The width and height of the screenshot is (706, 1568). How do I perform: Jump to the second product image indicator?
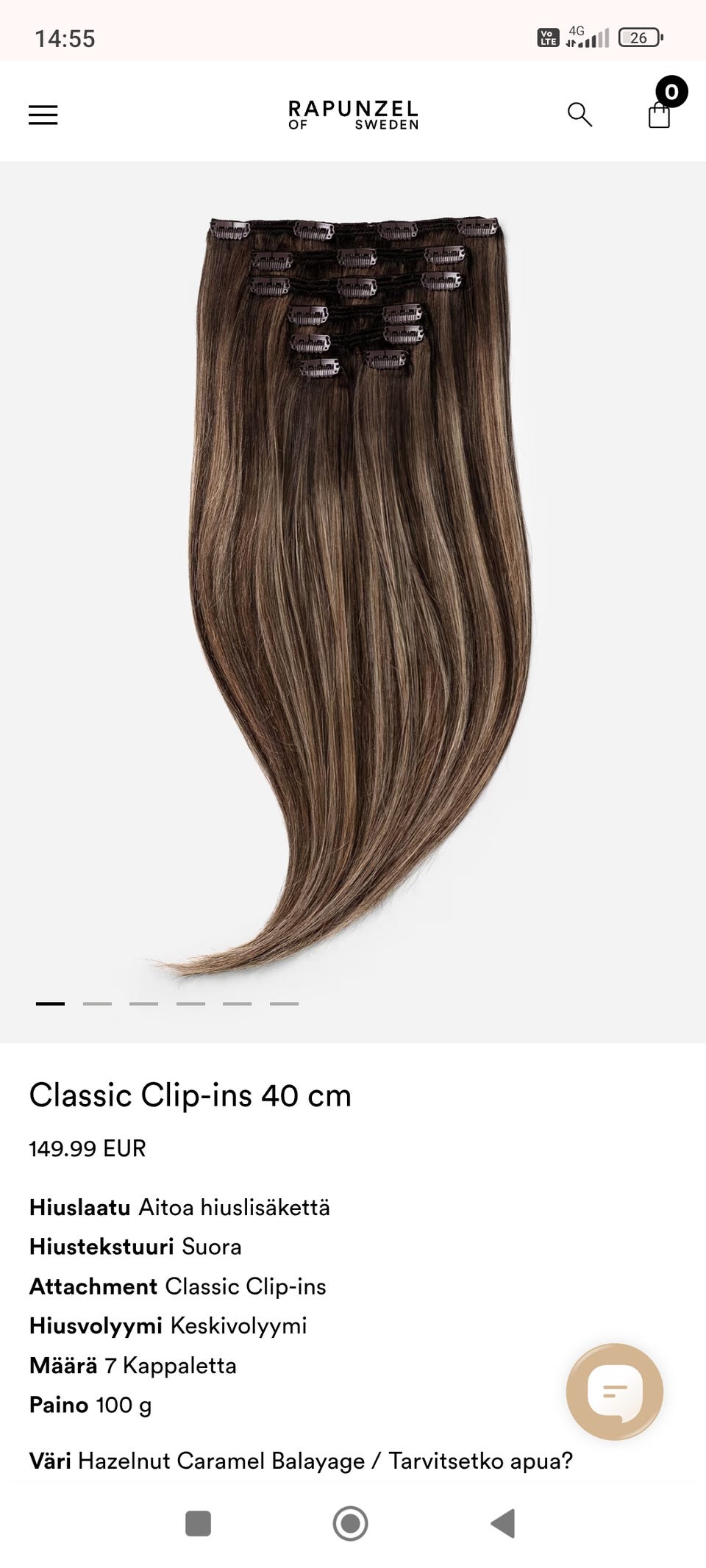coord(97,1003)
